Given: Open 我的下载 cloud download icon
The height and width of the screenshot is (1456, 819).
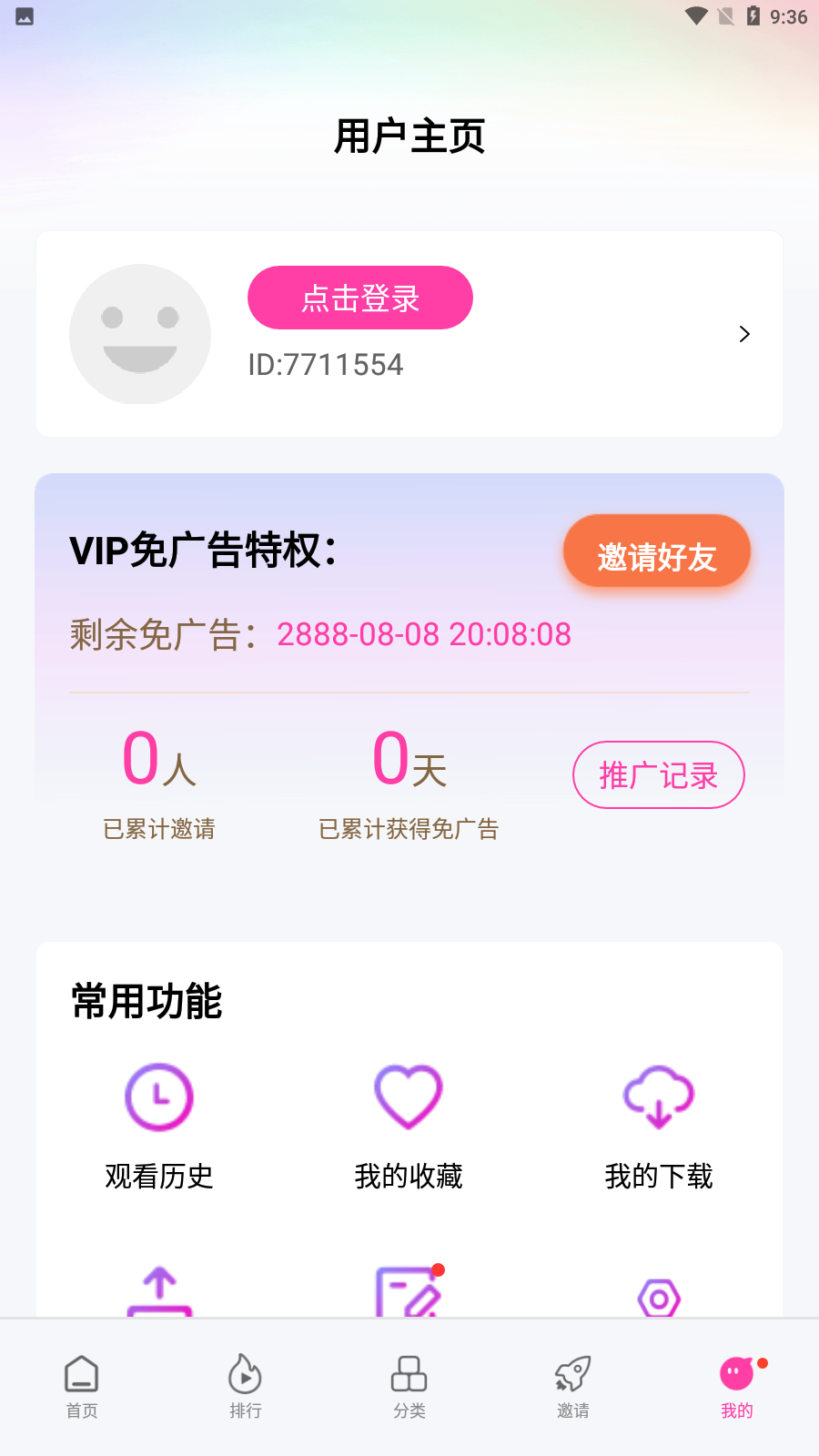Looking at the screenshot, I should point(658,1097).
